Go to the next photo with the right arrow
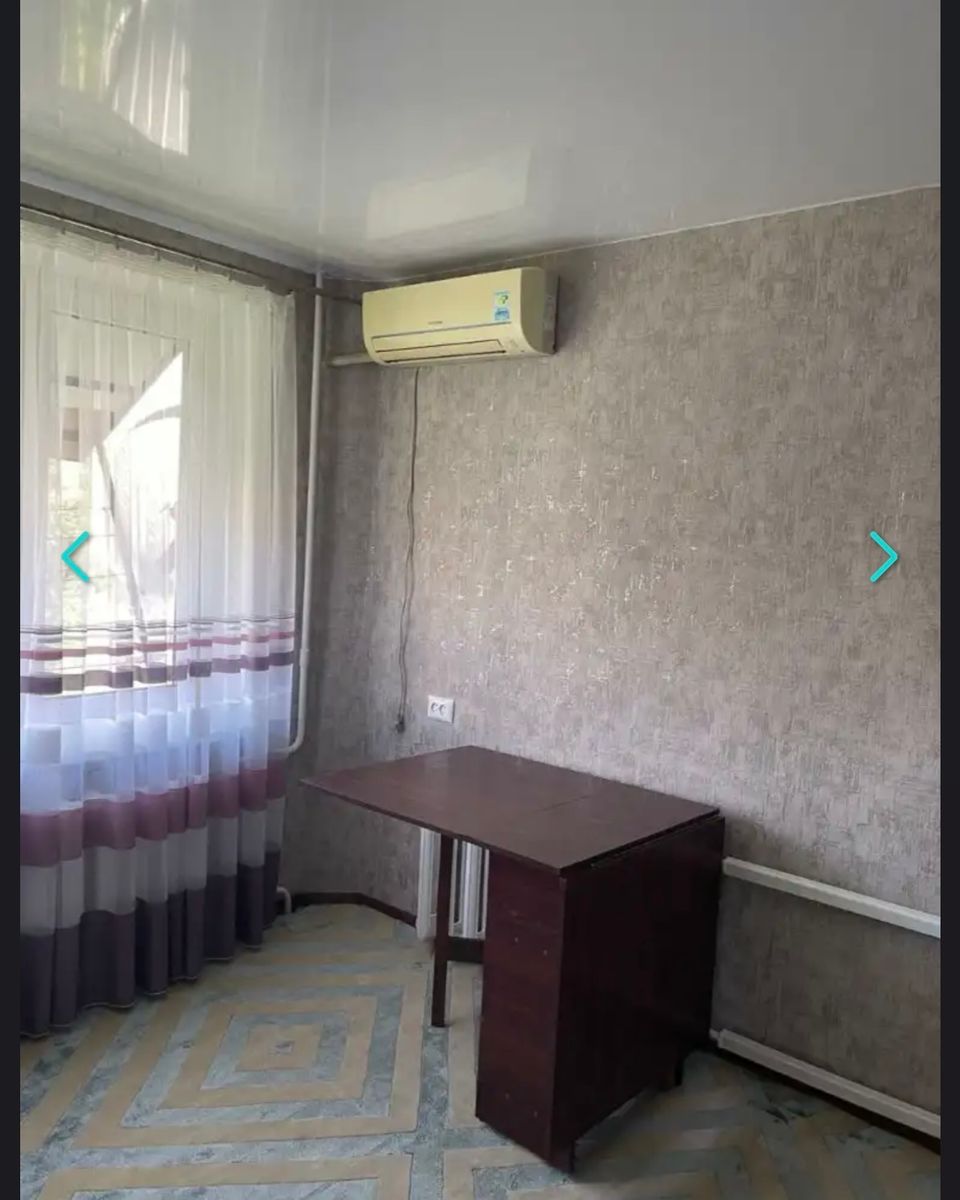The height and width of the screenshot is (1200, 960). pyautogui.click(x=883, y=557)
